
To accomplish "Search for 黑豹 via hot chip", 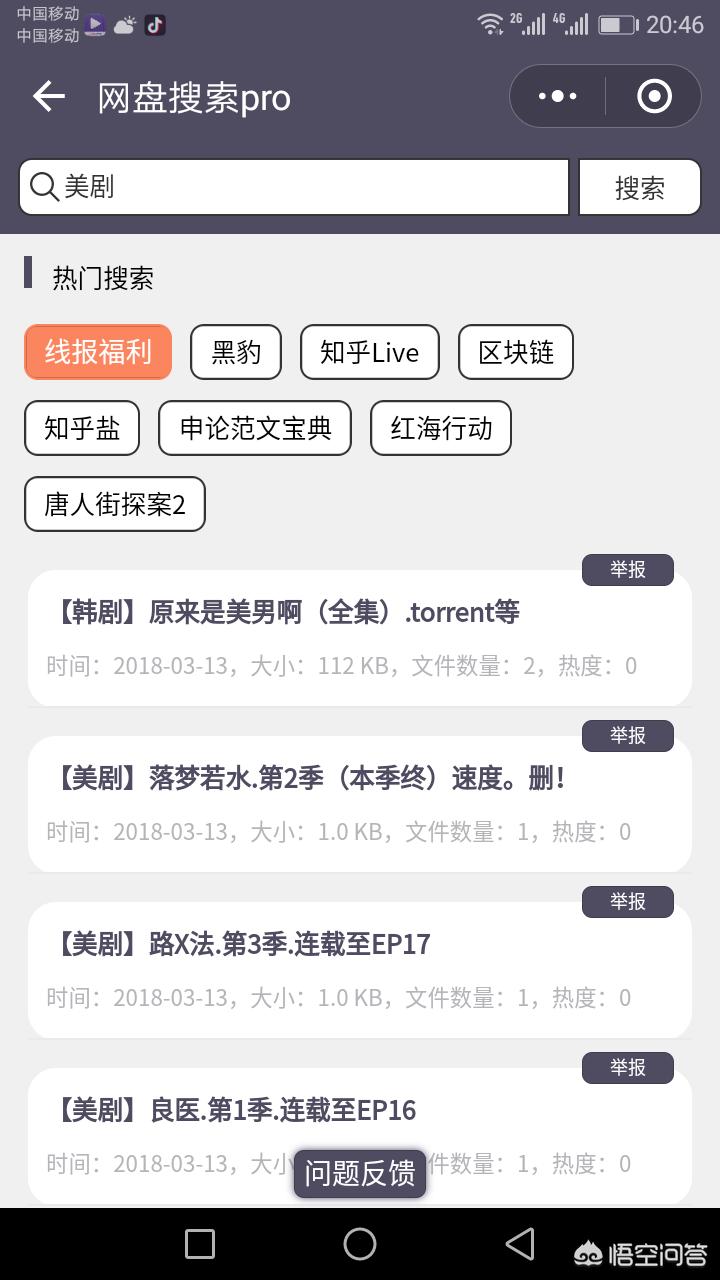I will (x=236, y=352).
